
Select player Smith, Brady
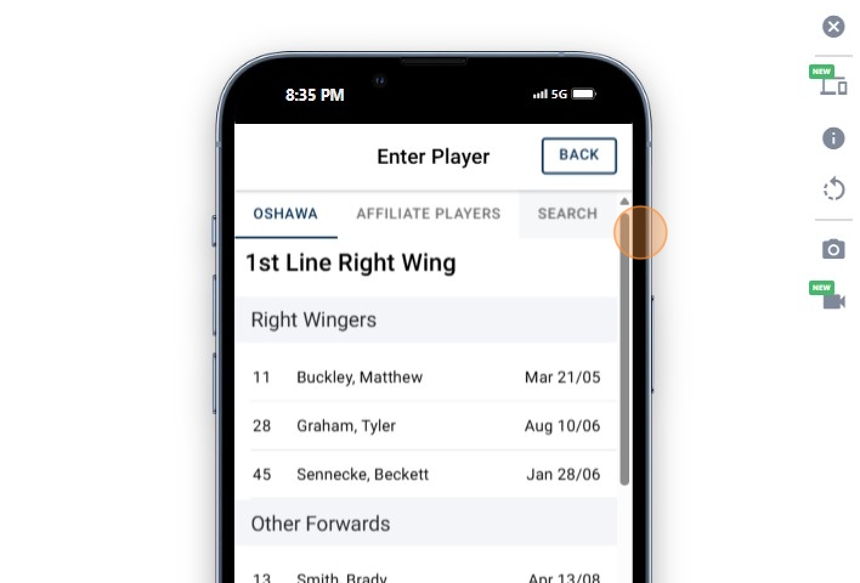[x=425, y=575]
